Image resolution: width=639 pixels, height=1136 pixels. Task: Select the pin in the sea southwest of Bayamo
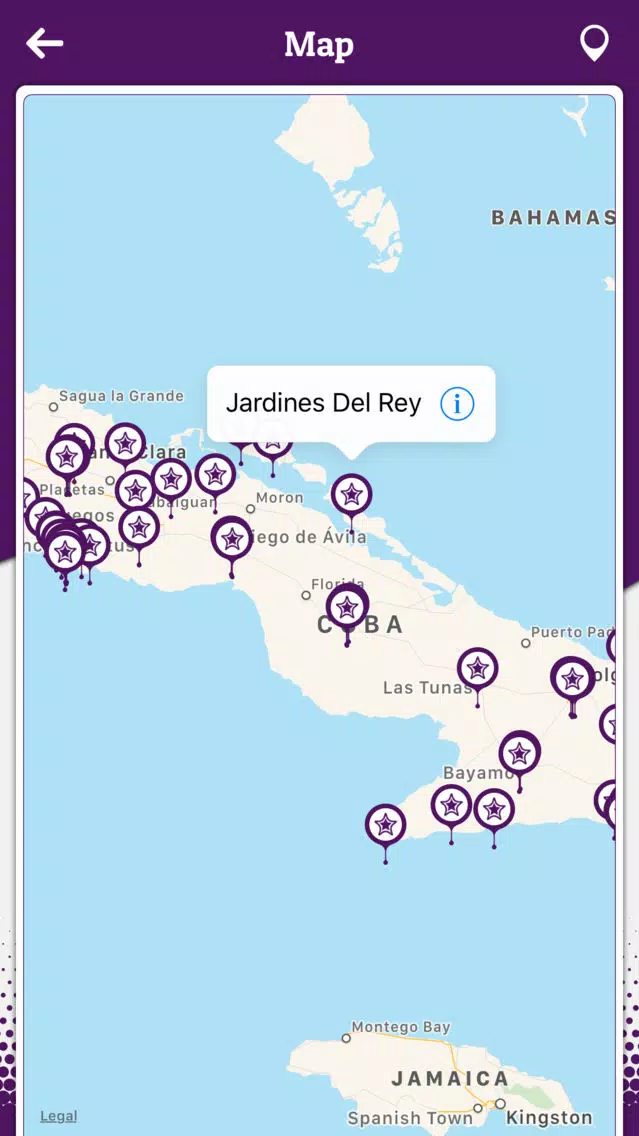point(385,825)
